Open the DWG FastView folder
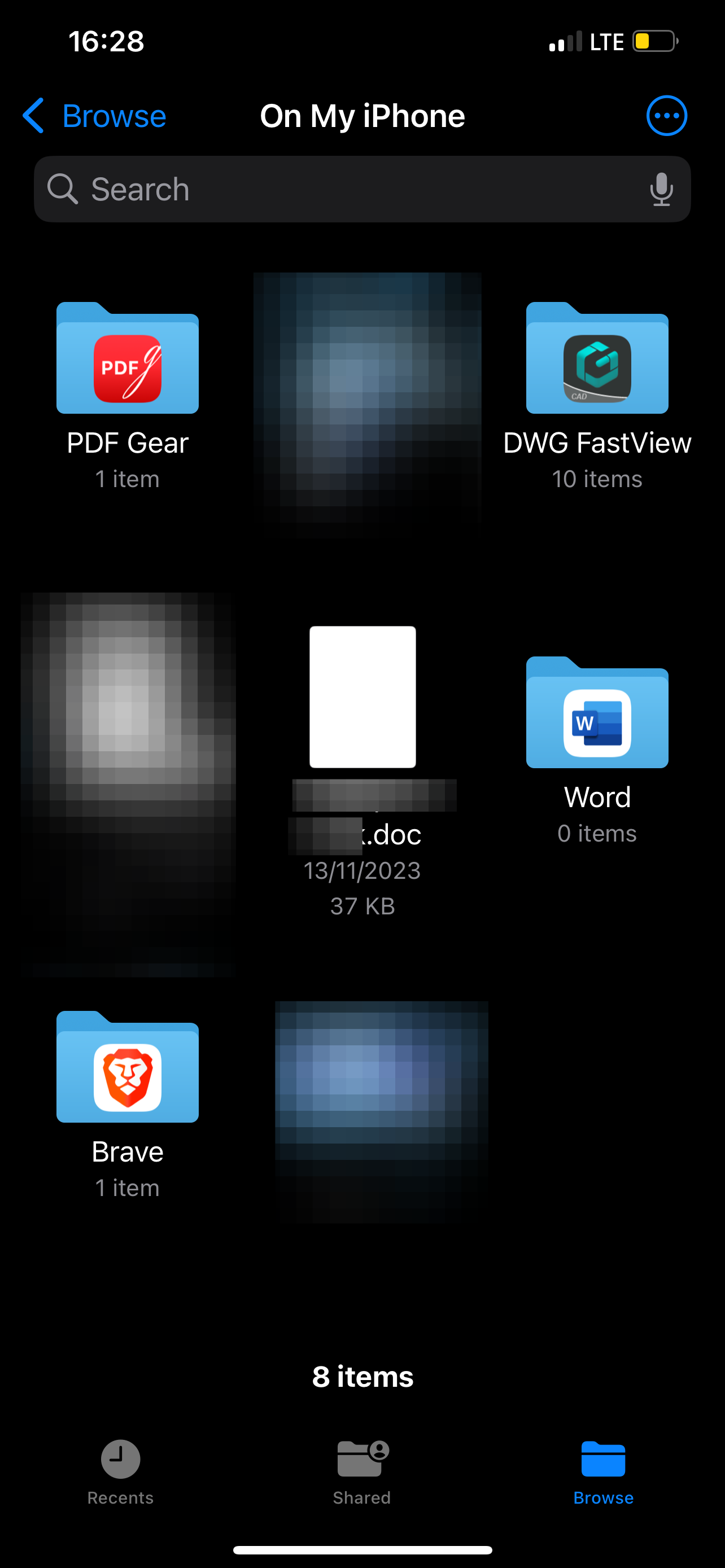This screenshot has width=725, height=1568. pyautogui.click(x=597, y=359)
